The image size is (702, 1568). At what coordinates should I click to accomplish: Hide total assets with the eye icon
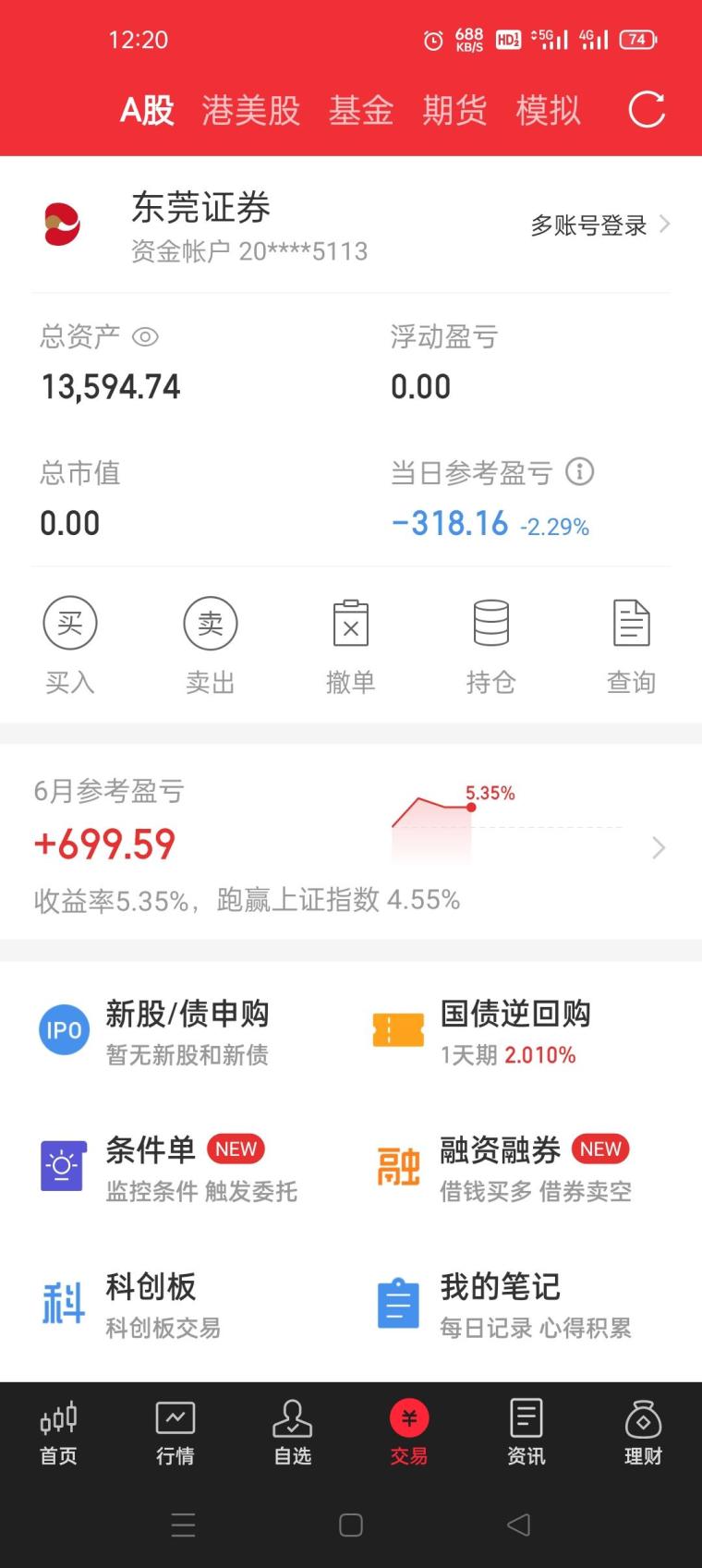click(145, 337)
